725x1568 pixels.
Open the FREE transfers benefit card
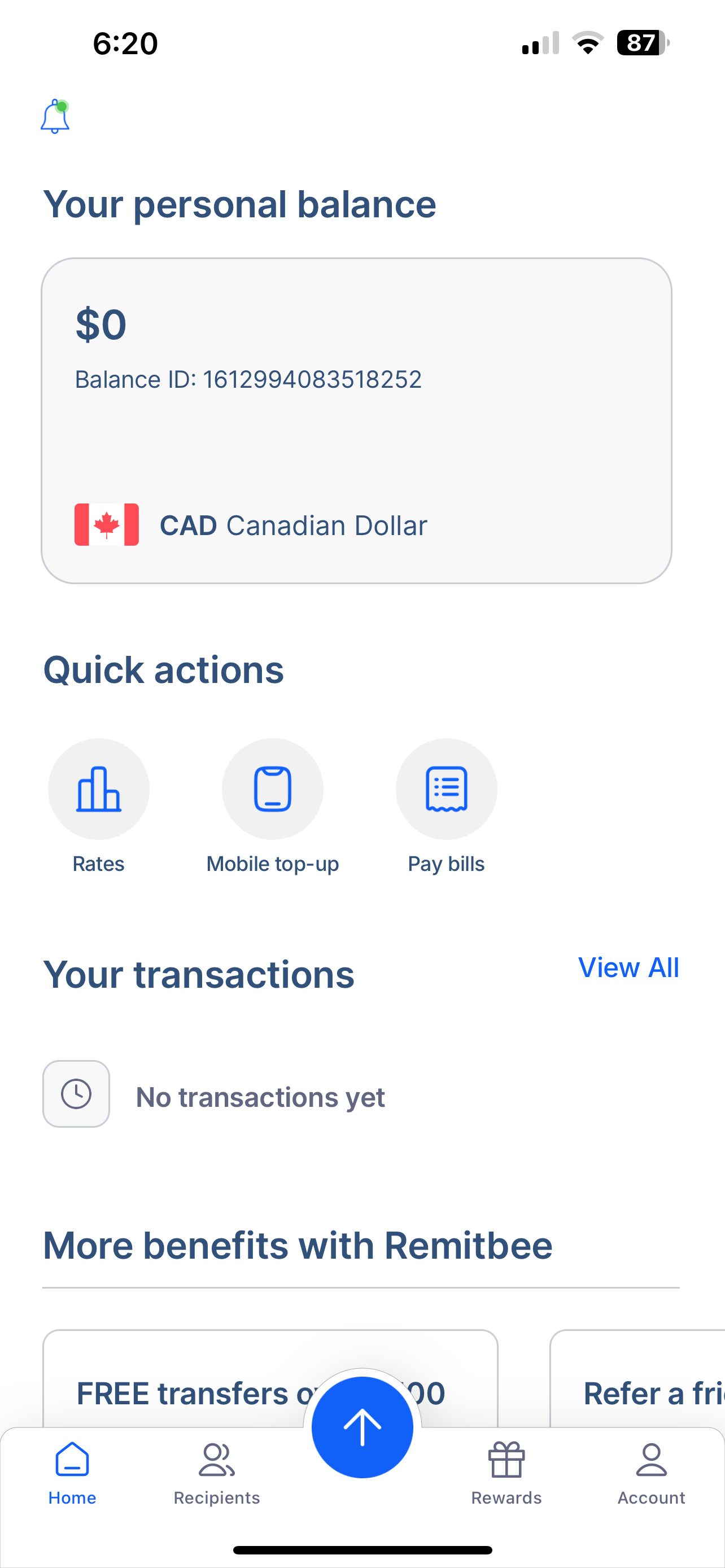pos(270,1379)
